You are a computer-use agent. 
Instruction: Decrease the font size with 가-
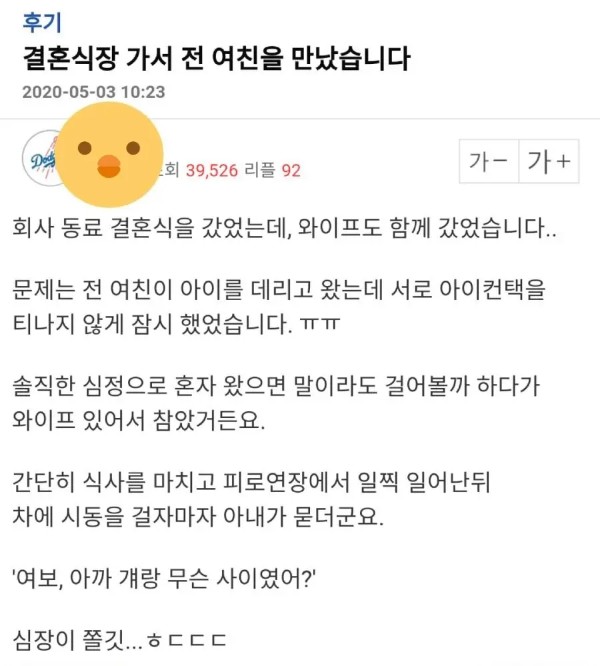(489, 163)
